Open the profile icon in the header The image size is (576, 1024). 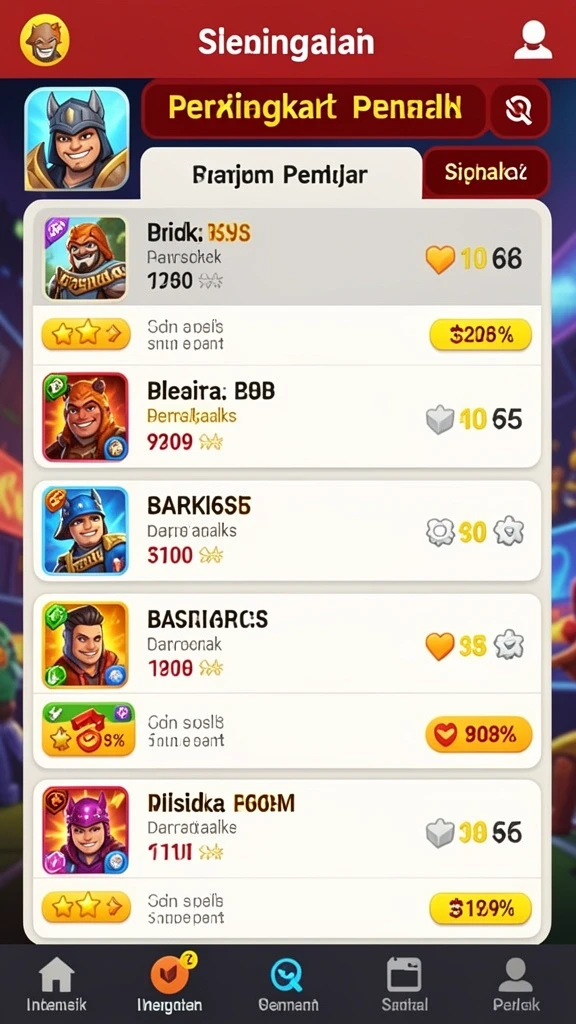click(x=533, y=40)
